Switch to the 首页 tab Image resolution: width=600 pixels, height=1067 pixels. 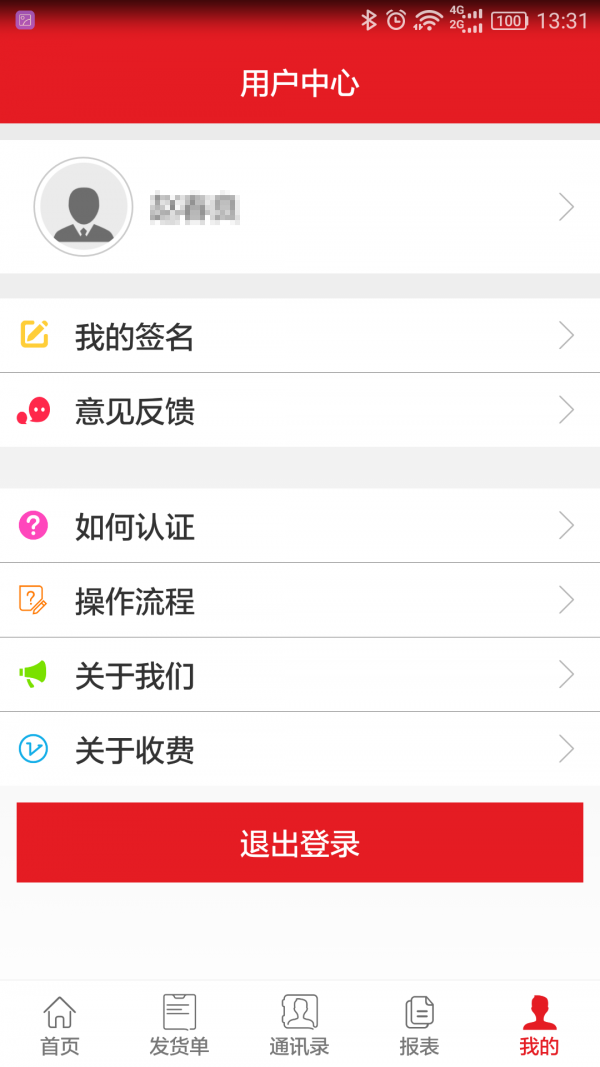click(60, 1024)
